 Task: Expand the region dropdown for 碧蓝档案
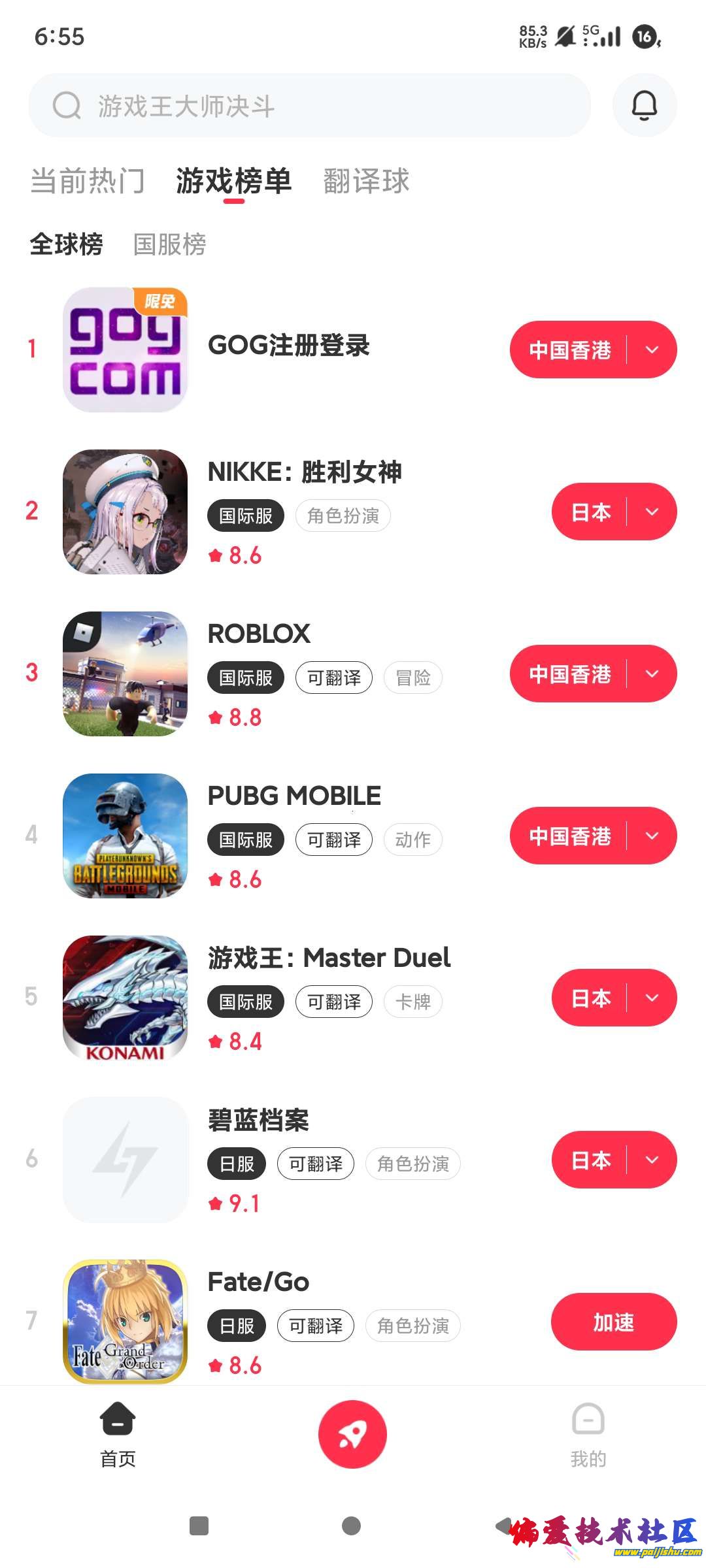click(652, 1160)
